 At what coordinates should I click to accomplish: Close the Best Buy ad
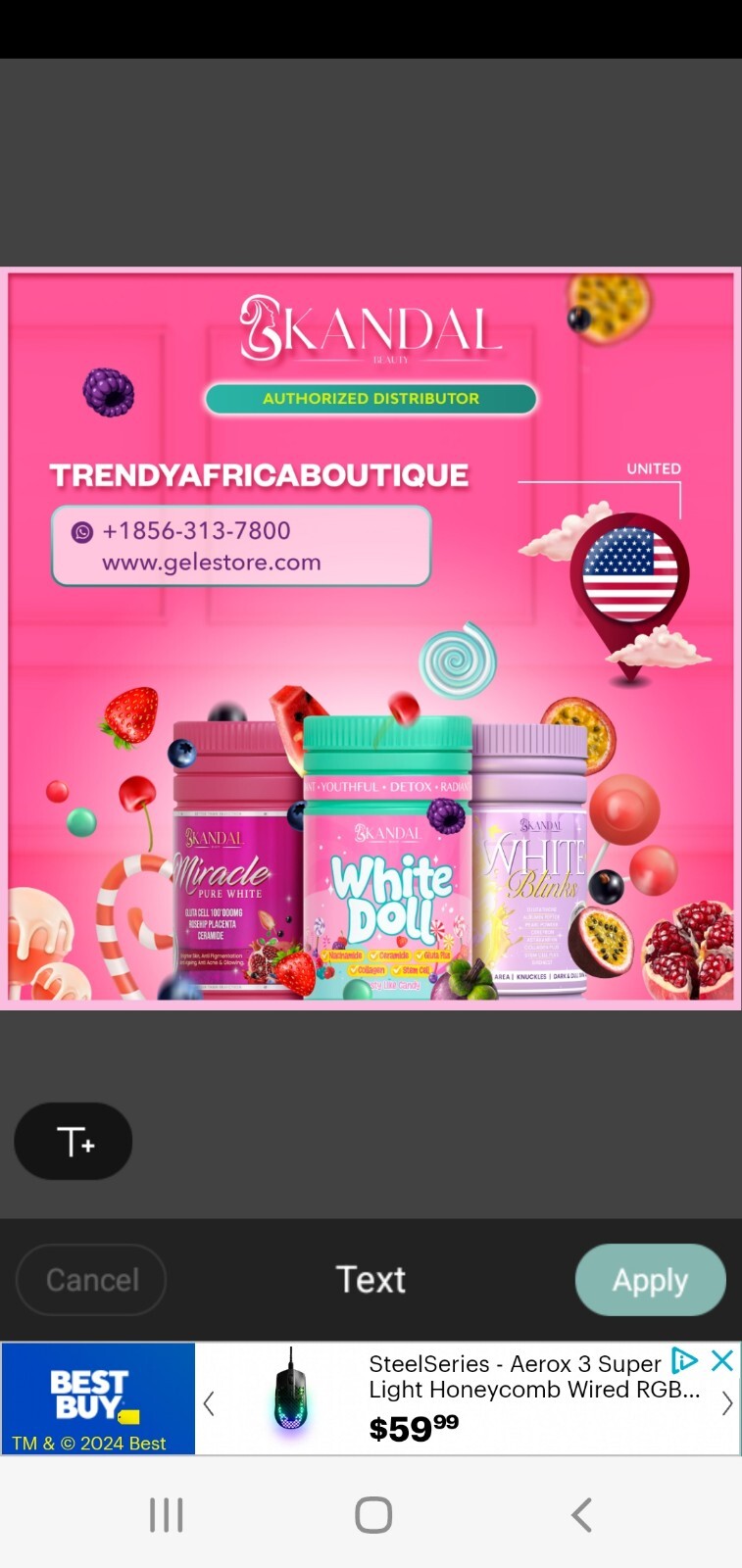[x=722, y=1360]
